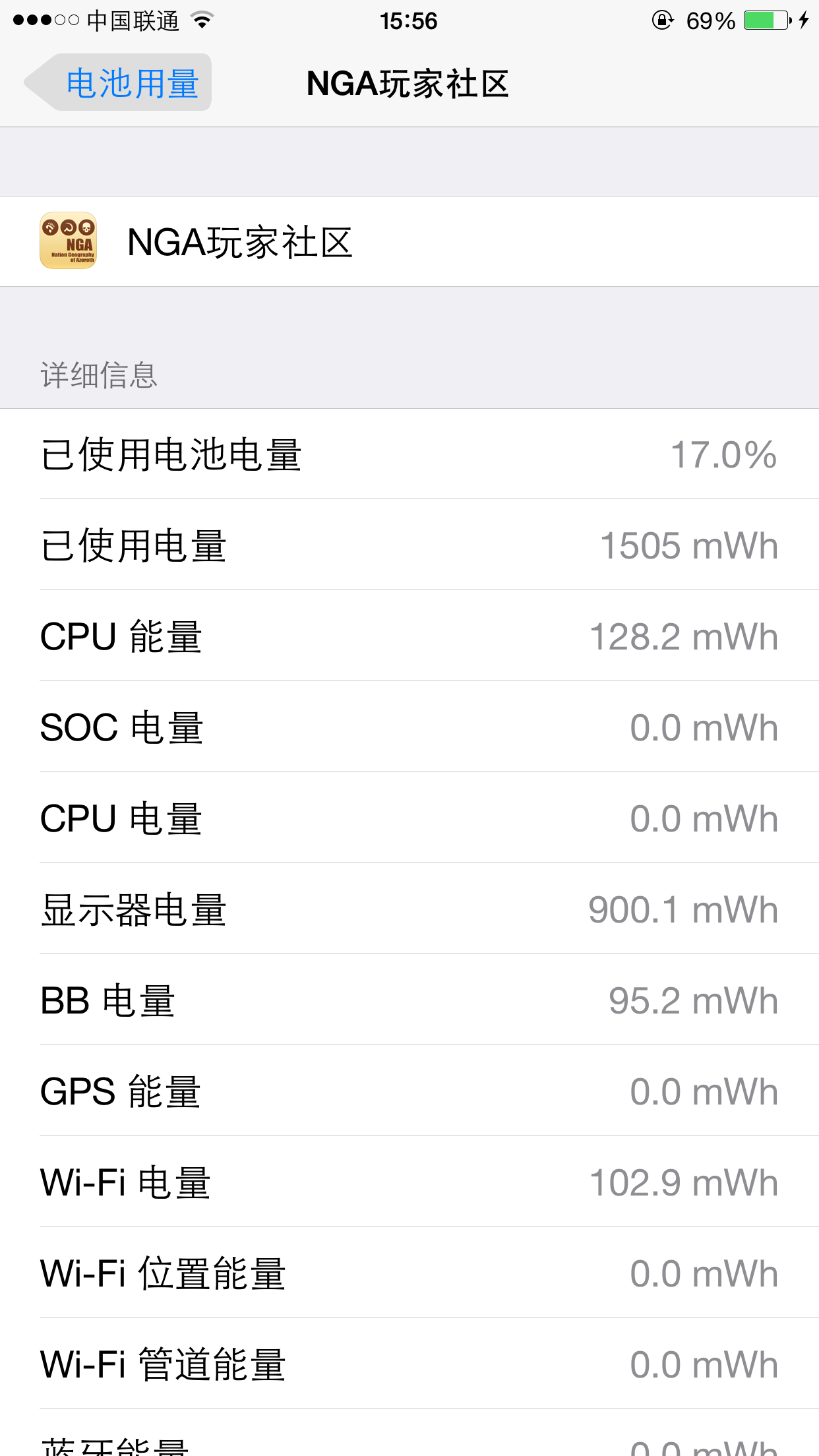Tap the 17.0% usage value
The height and width of the screenshot is (1456, 819).
(722, 453)
